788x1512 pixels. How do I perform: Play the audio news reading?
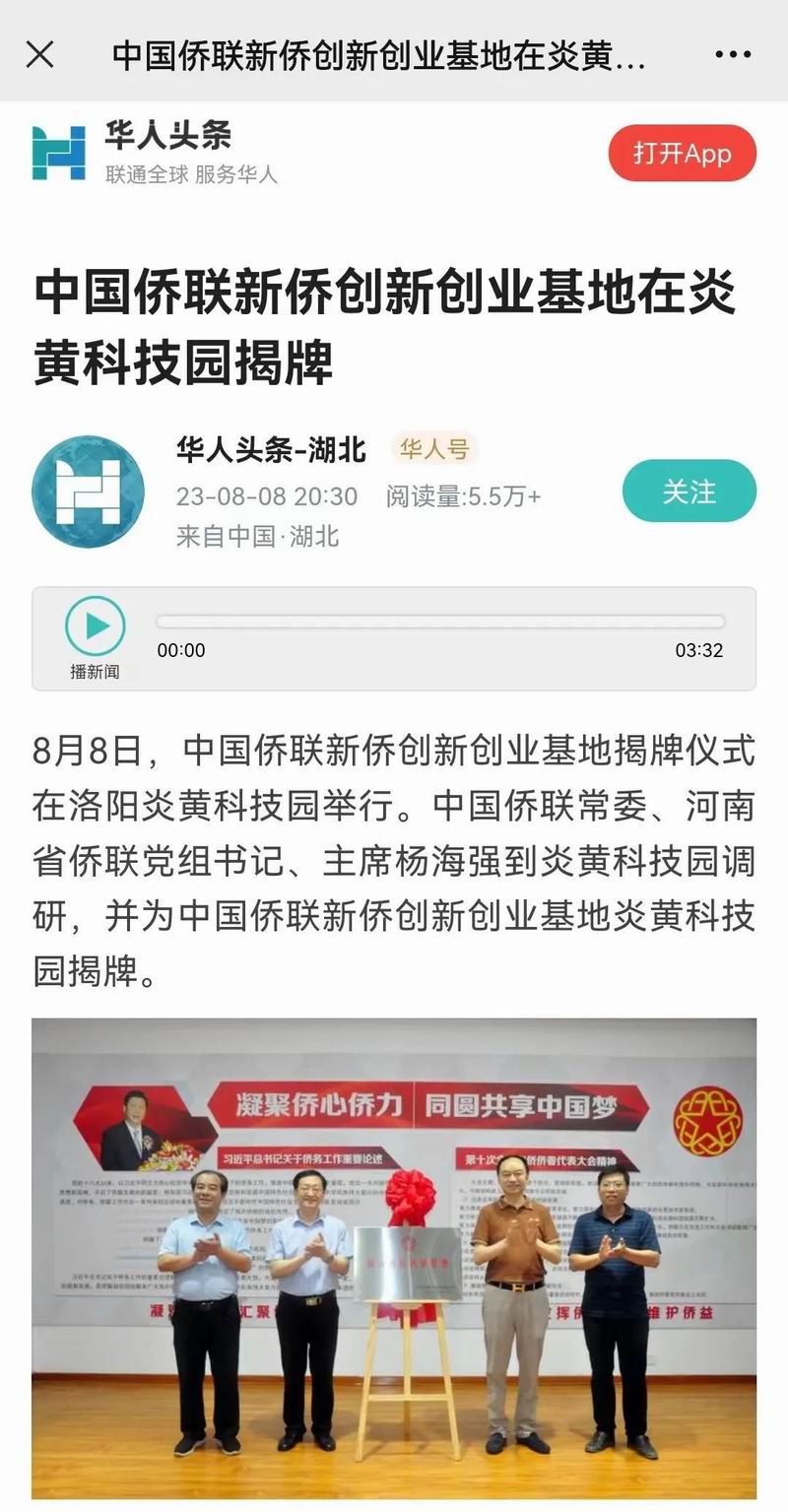(x=95, y=626)
